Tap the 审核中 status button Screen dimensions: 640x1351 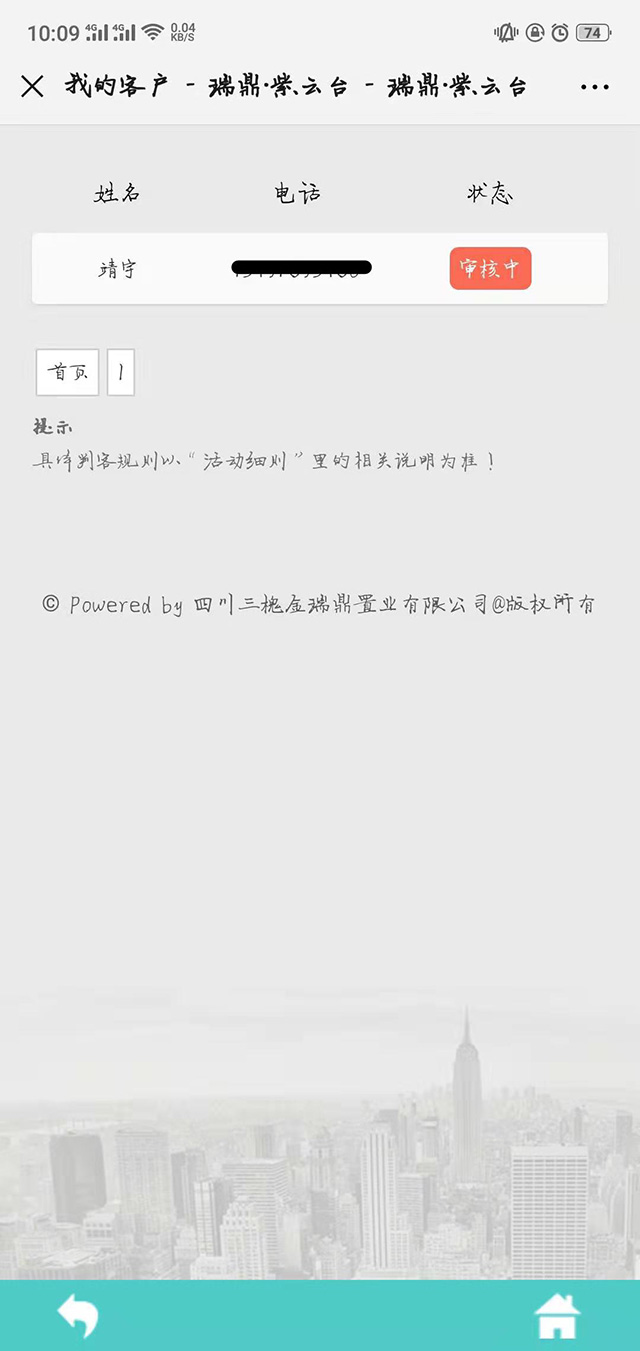click(x=490, y=269)
